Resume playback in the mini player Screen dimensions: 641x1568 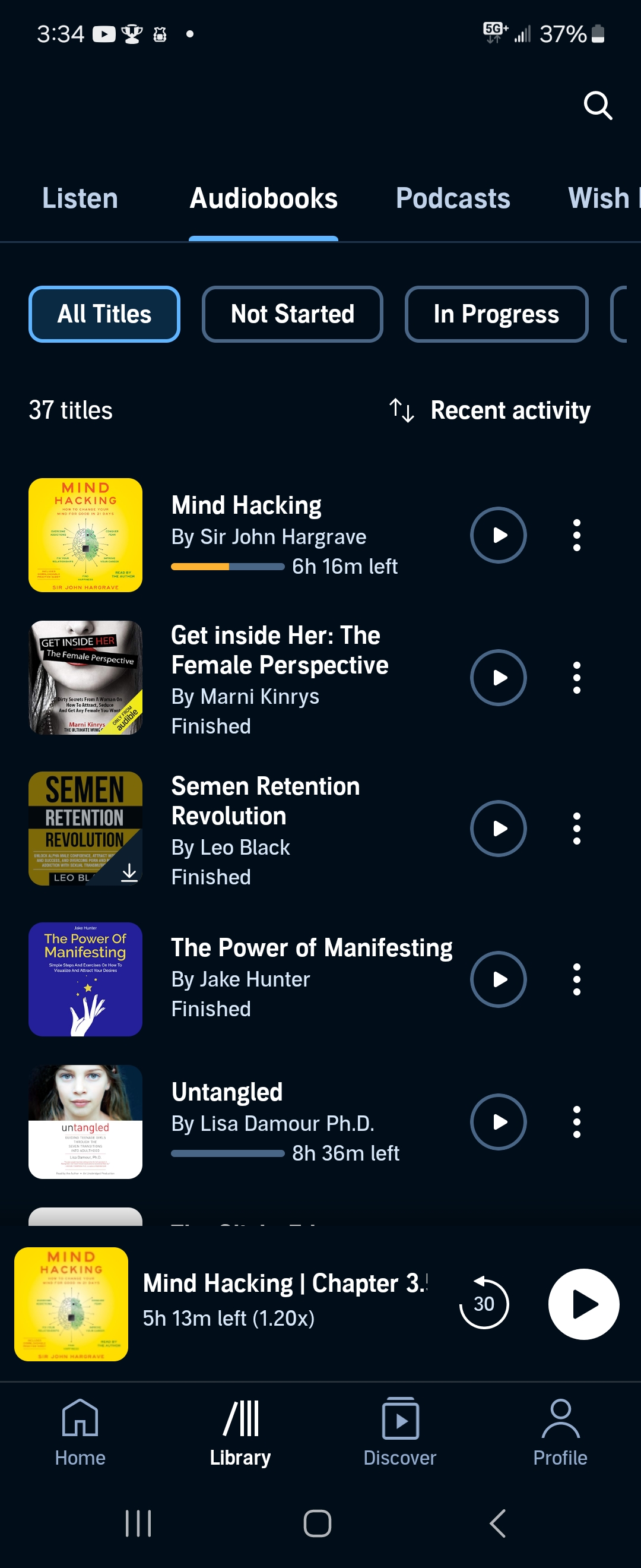(x=583, y=1303)
